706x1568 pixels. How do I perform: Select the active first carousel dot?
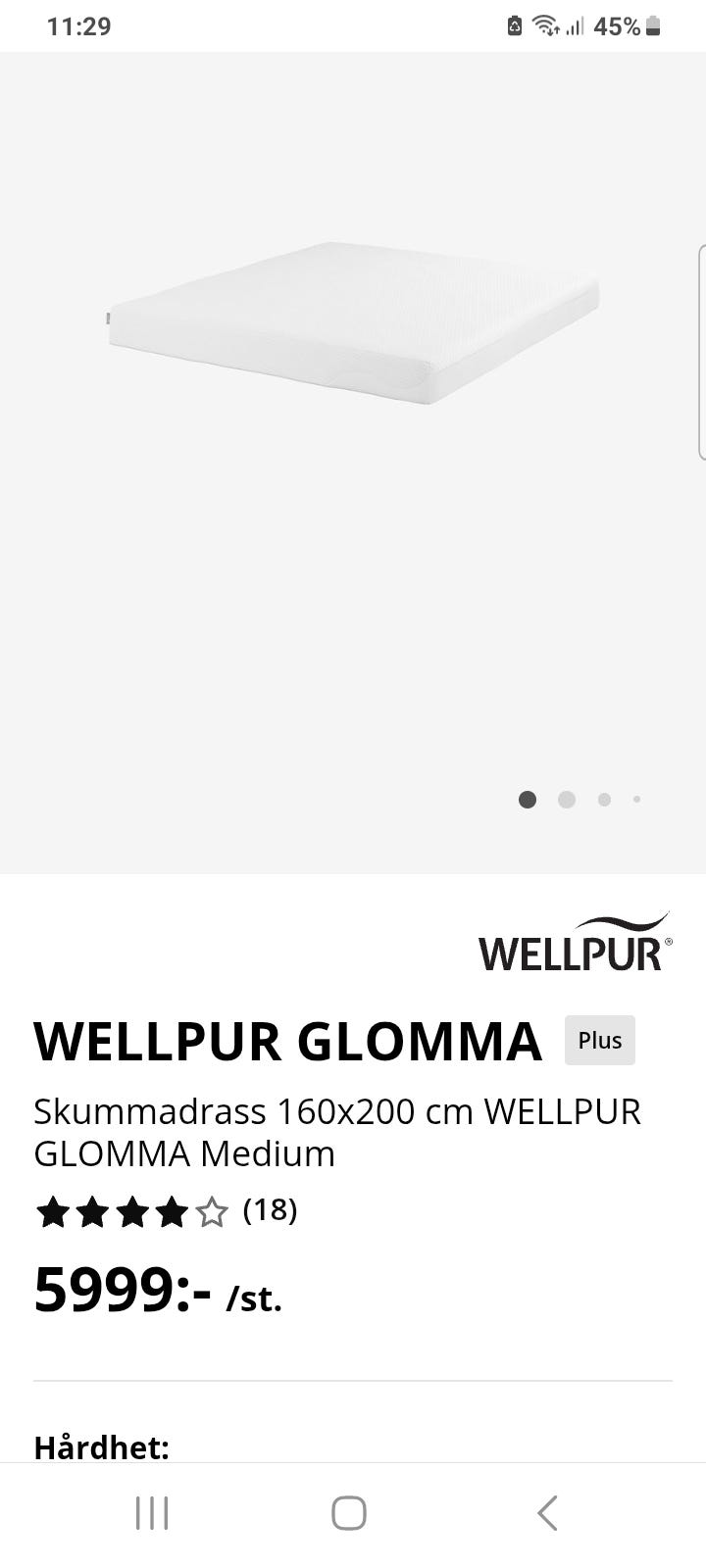click(527, 800)
